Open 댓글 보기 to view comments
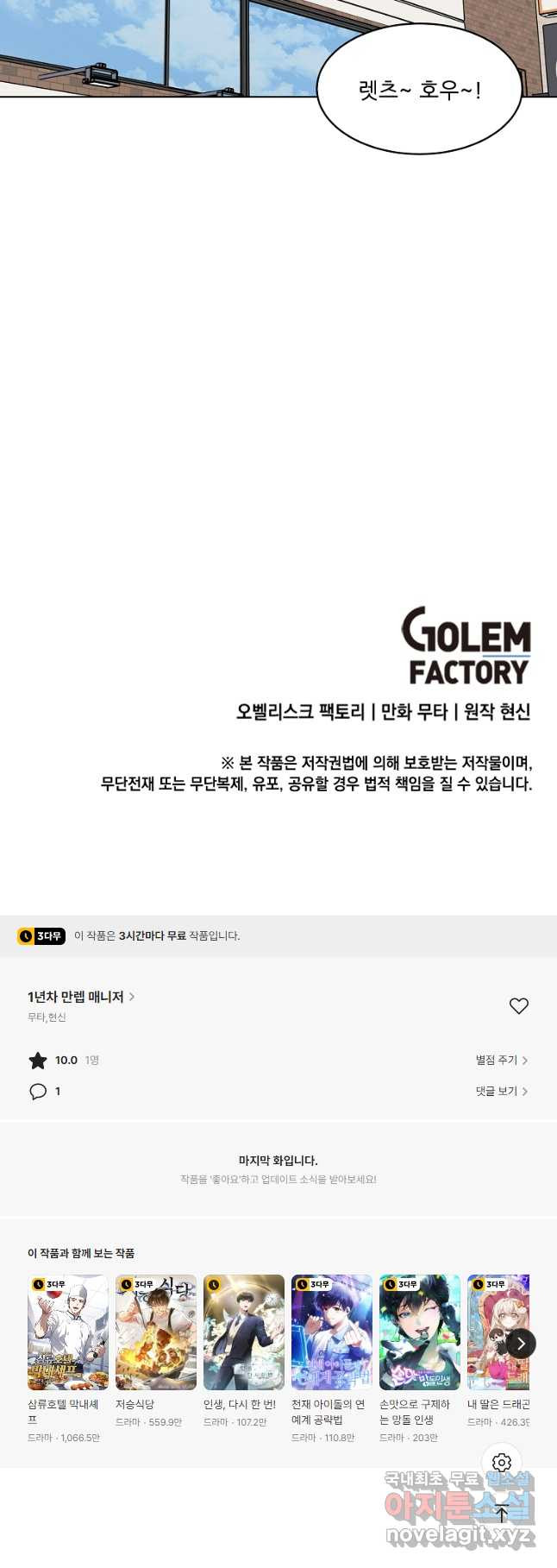The image size is (557, 1568). click(501, 1092)
